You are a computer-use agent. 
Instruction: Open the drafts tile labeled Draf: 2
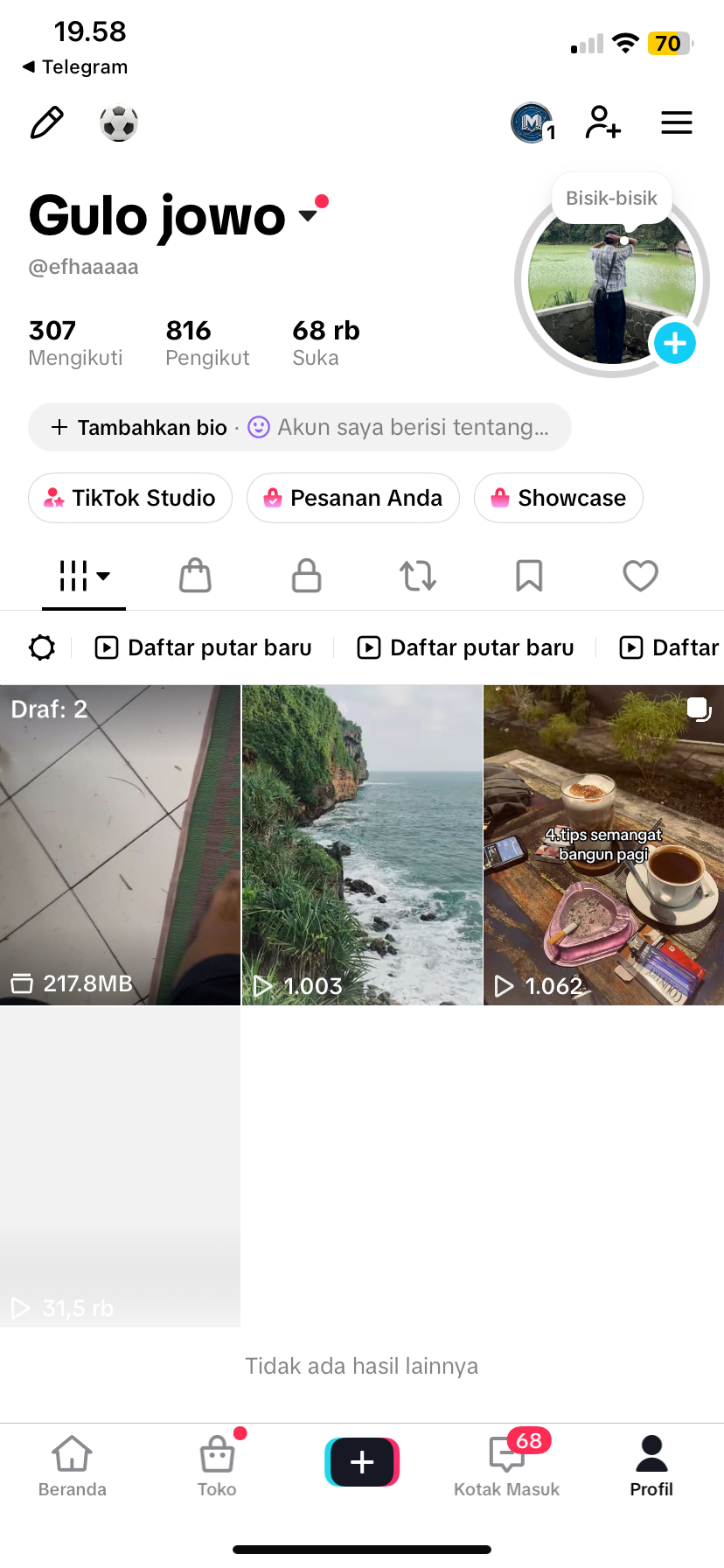[x=120, y=844]
